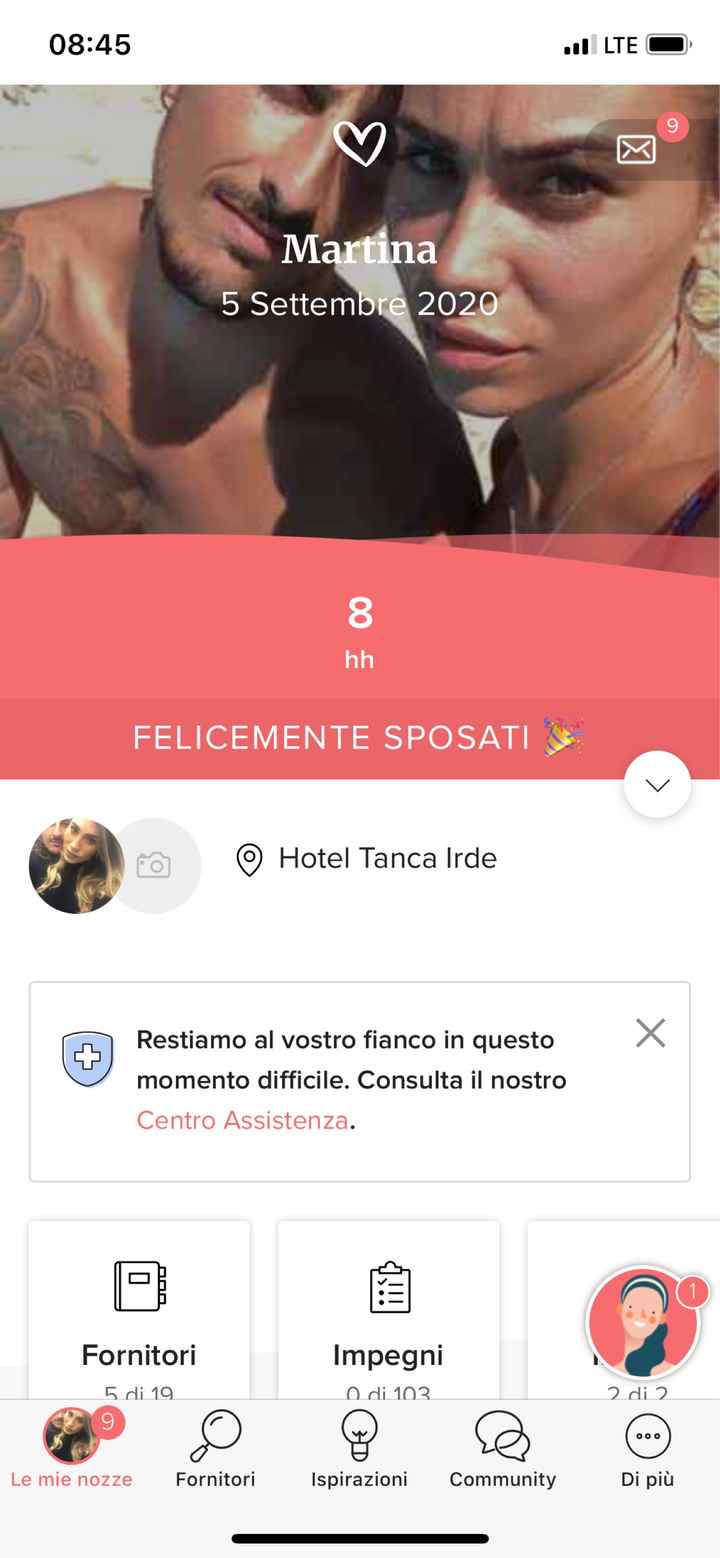Expand the countdown section with the chevron
Screen dimensions: 720x1558
click(657, 784)
